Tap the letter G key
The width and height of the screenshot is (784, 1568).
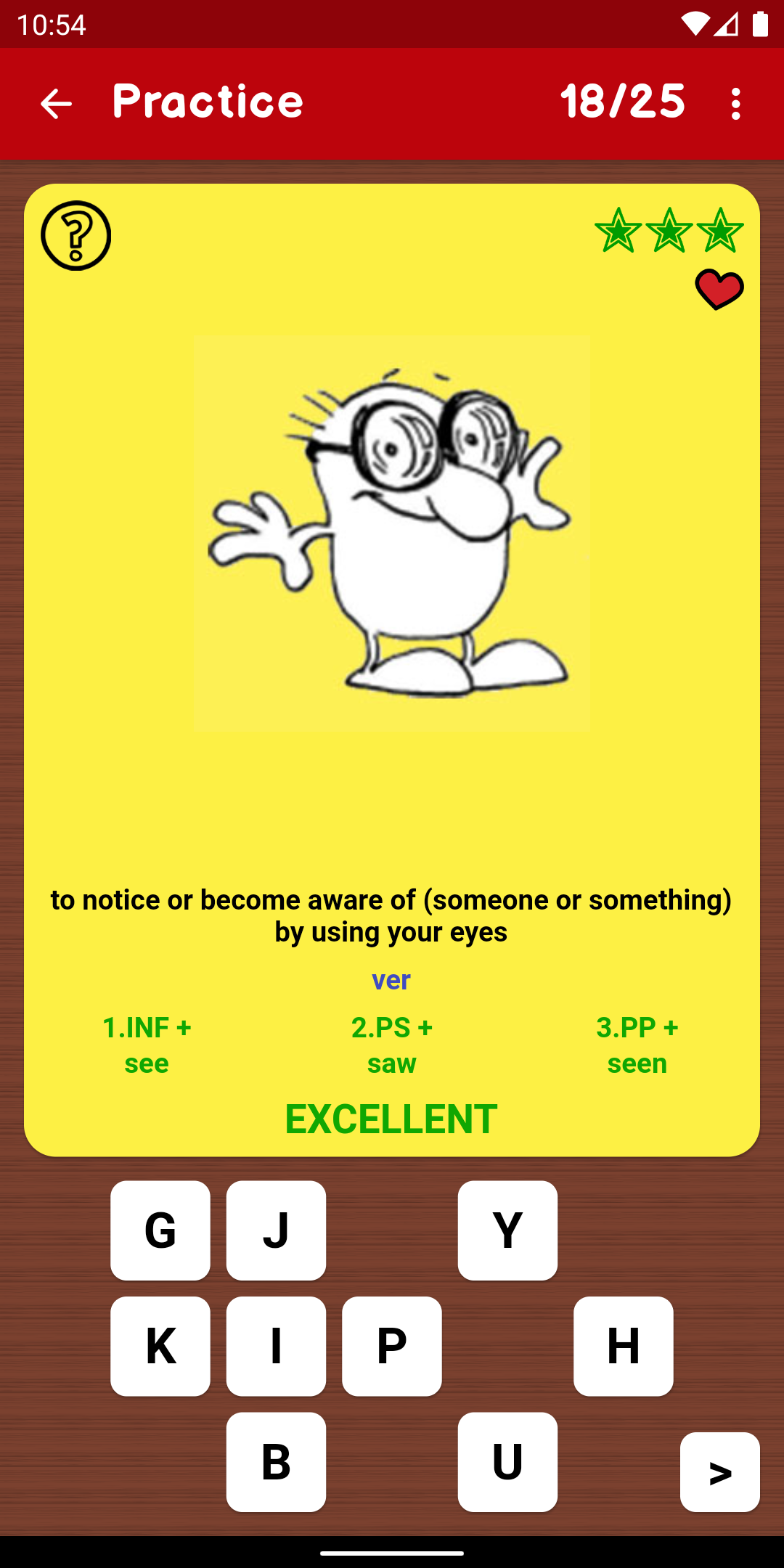click(160, 1230)
